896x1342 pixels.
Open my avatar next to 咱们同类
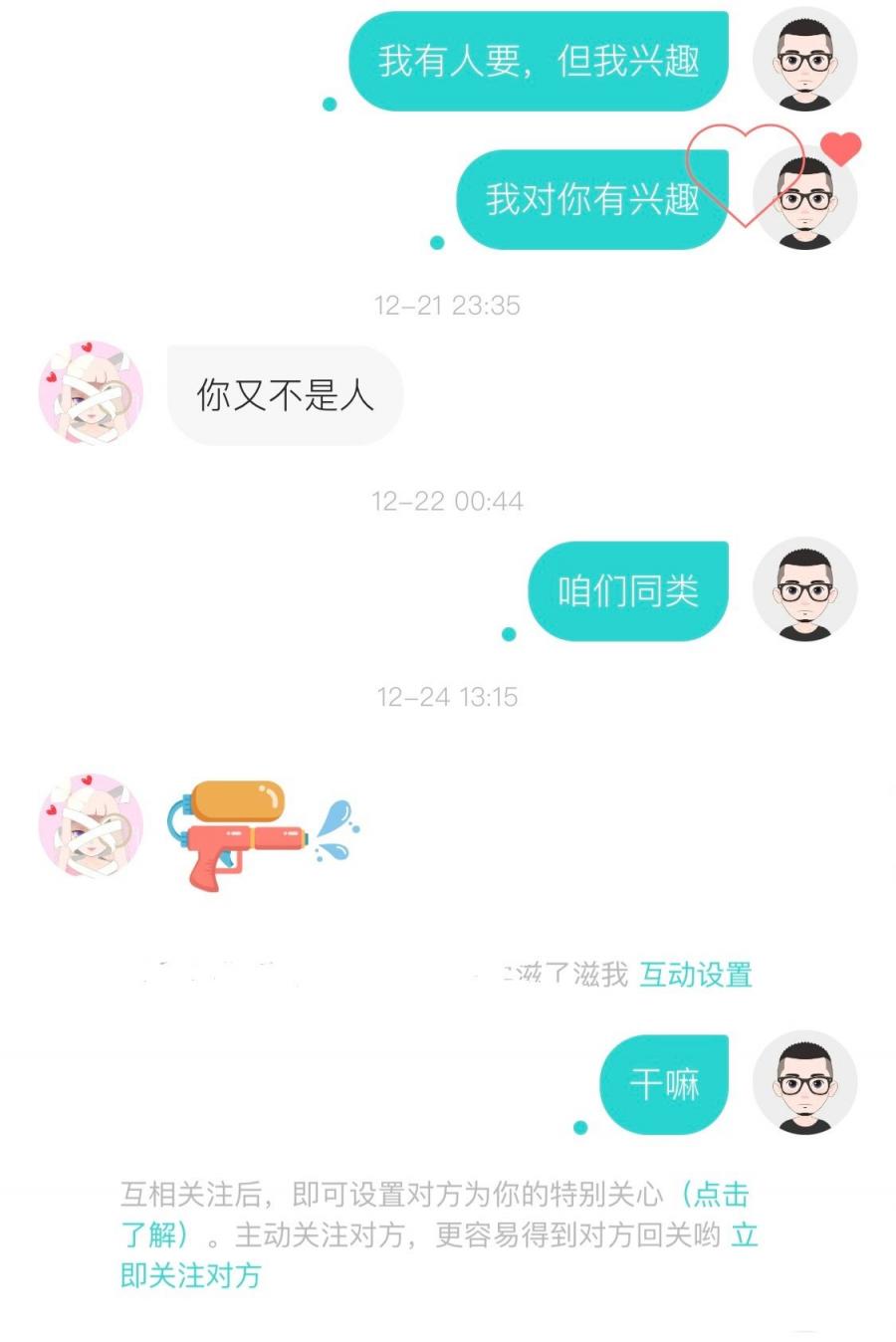tap(804, 589)
